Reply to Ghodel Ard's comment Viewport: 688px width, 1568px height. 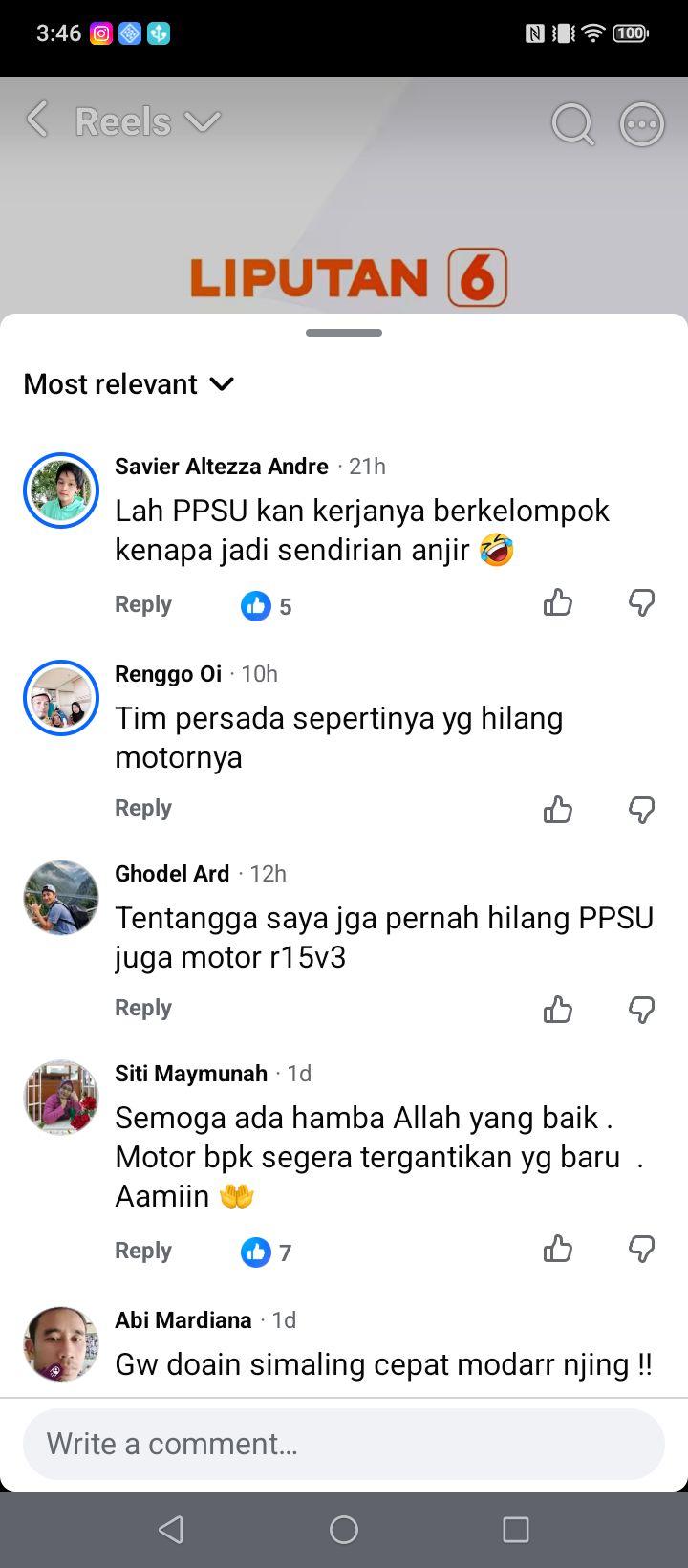143,1008
